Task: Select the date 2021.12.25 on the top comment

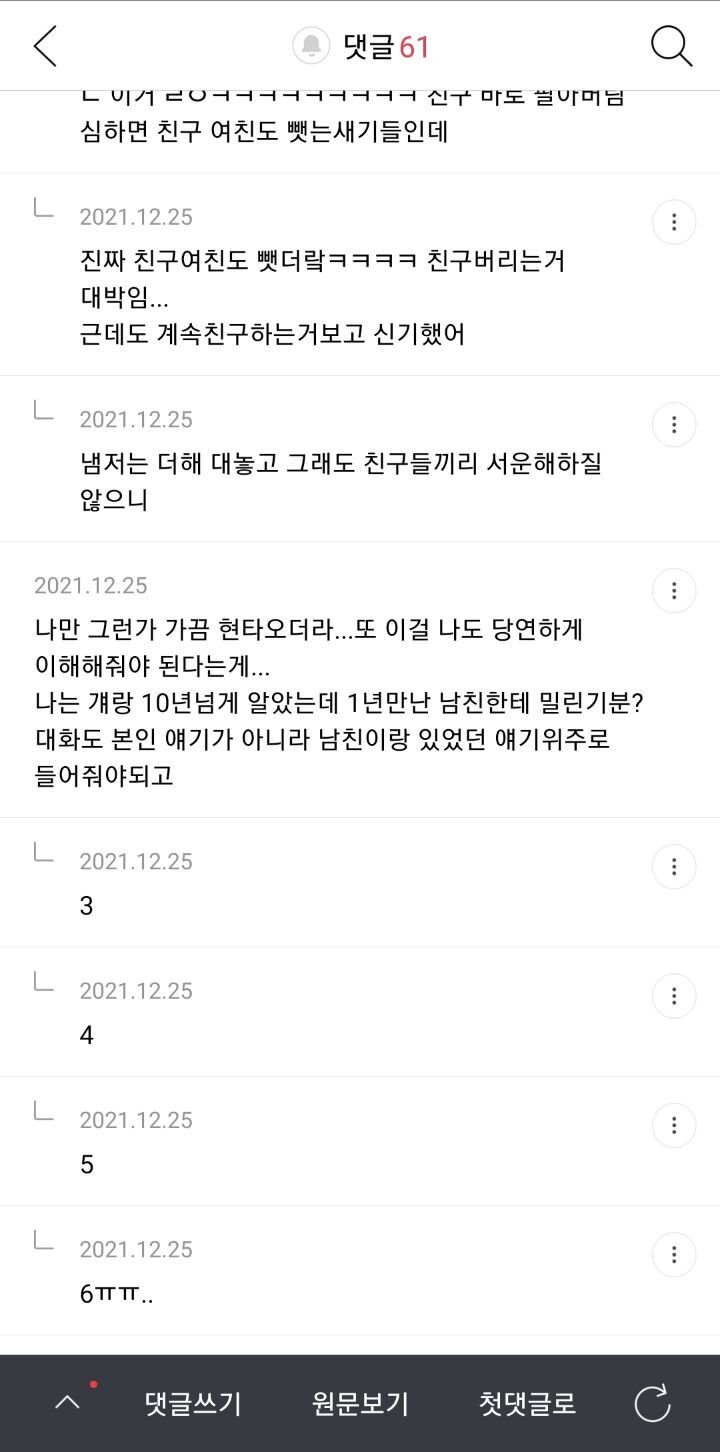Action: click(x=136, y=216)
